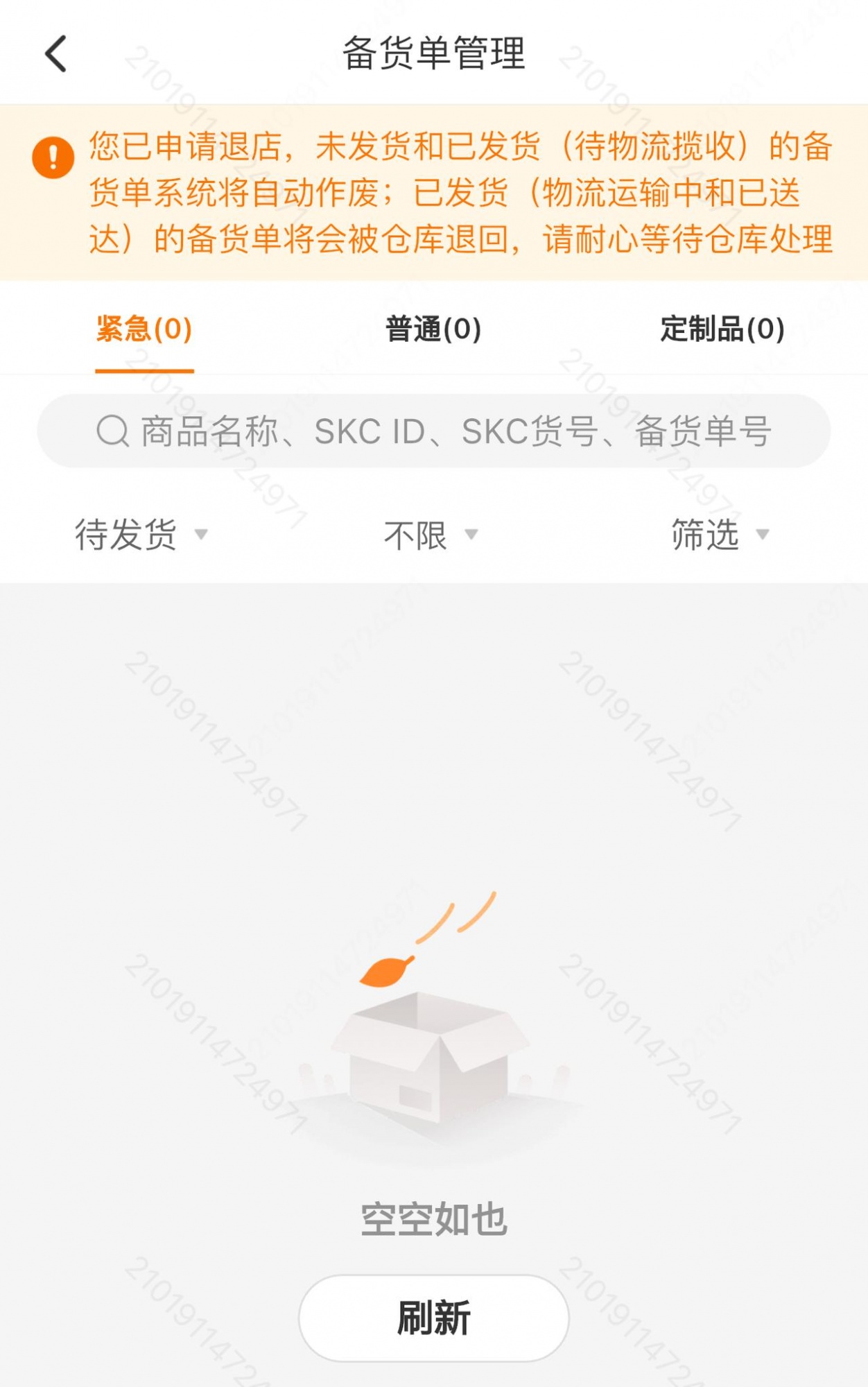This screenshot has height=1387, width=868.
Task: Go back from 备货单管理
Action: [55, 54]
